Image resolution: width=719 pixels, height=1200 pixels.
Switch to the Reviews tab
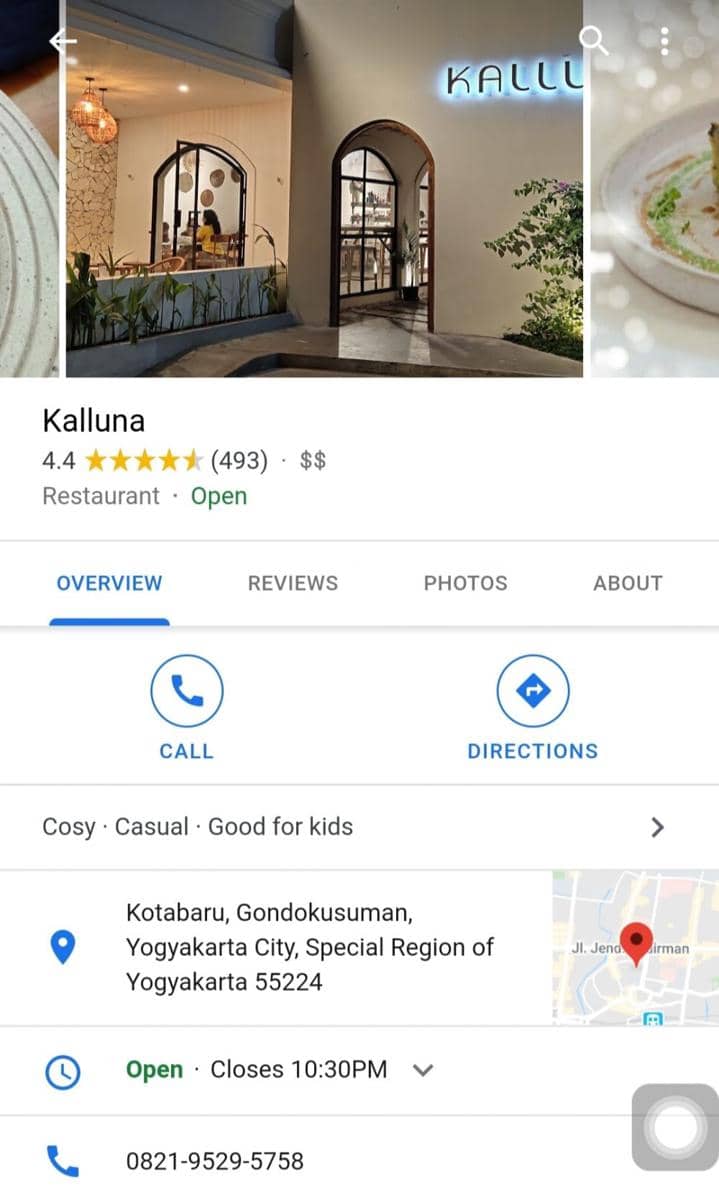point(293,583)
